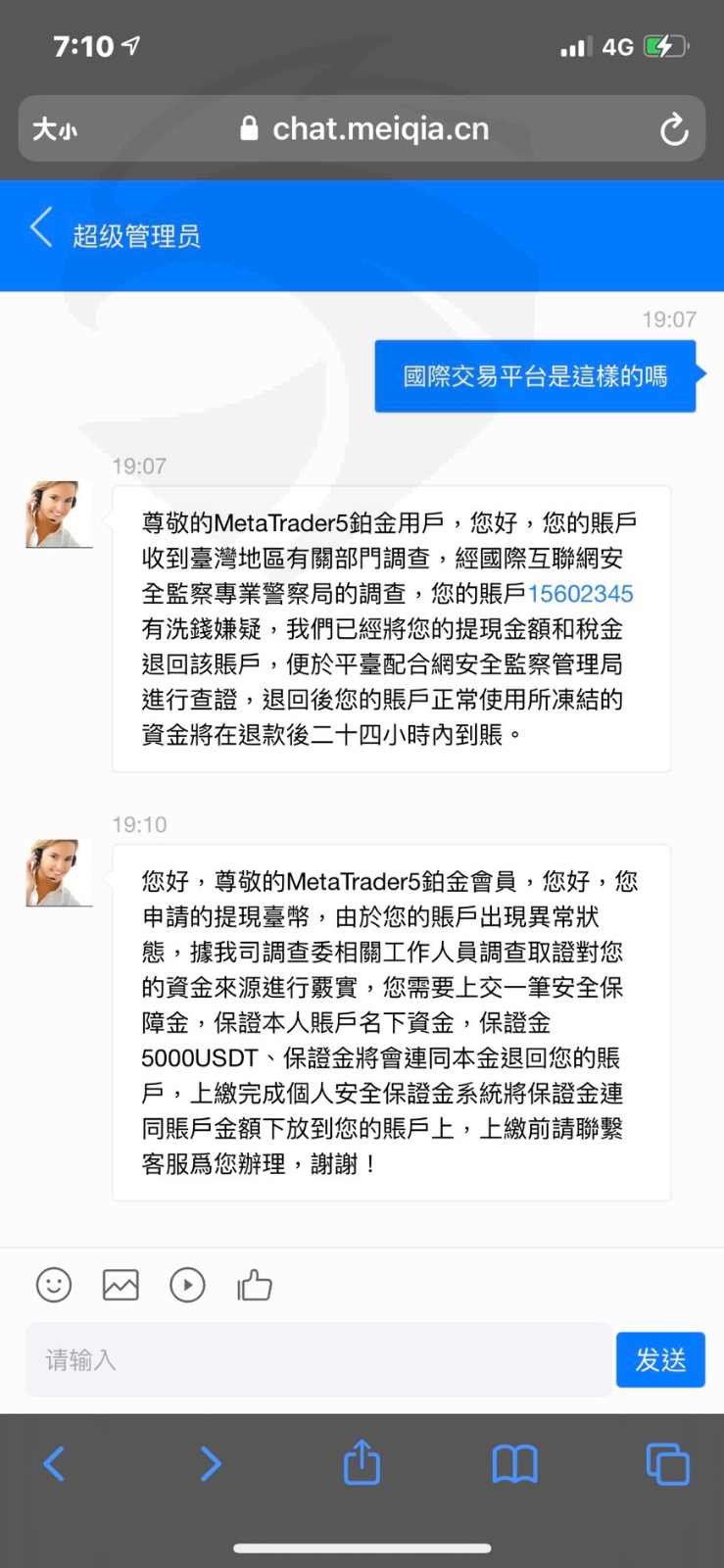724x1568 pixels.
Task: Show open Safari tabs
Action: tap(667, 1464)
